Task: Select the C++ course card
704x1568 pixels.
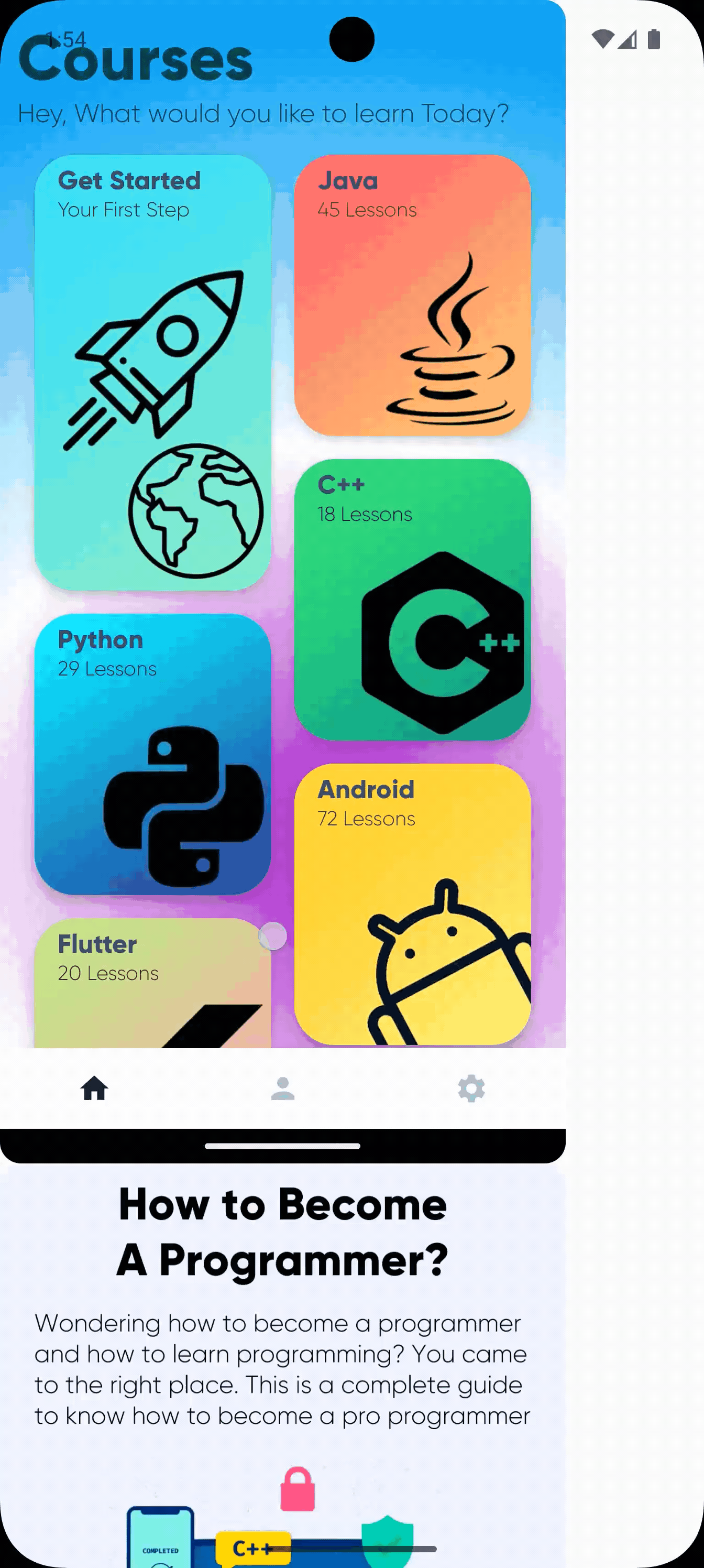Action: click(x=412, y=600)
